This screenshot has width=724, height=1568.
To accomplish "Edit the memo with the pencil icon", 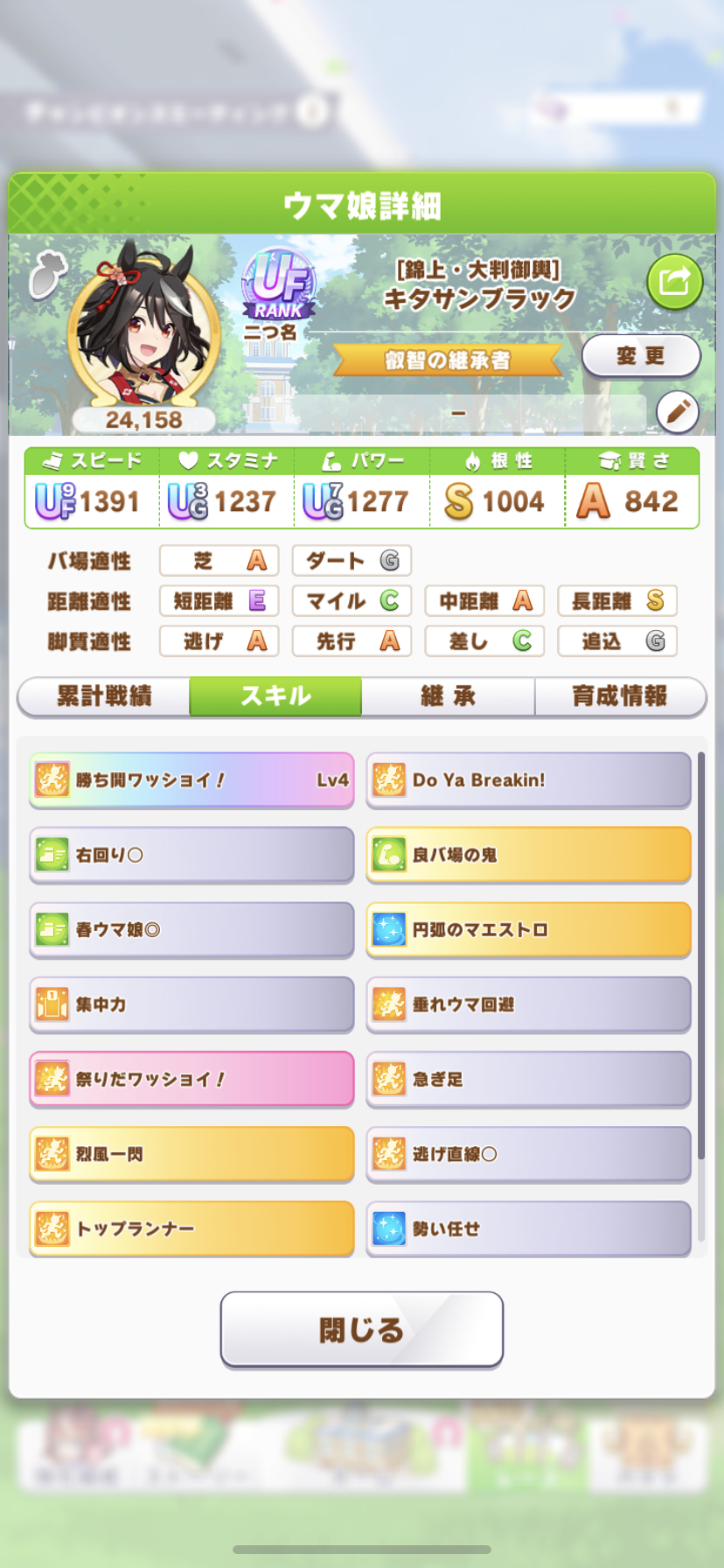I will point(677,412).
